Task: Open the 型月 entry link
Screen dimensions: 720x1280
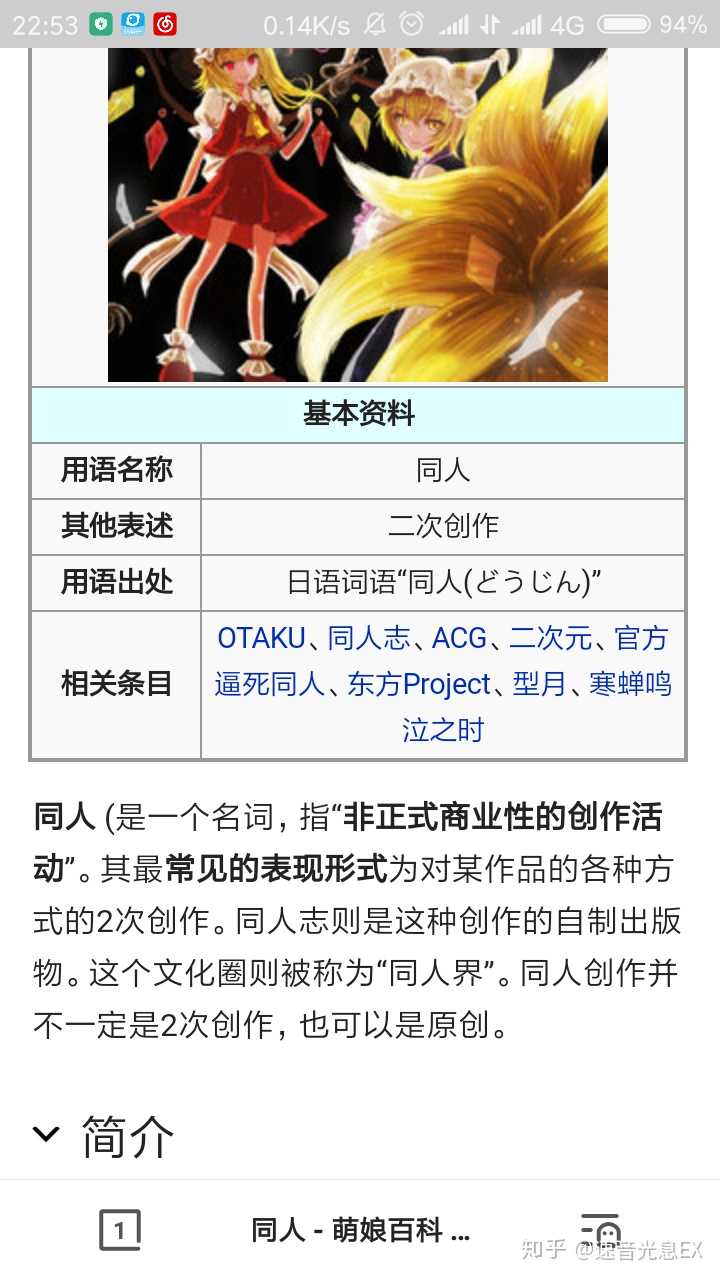Action: click(546, 684)
